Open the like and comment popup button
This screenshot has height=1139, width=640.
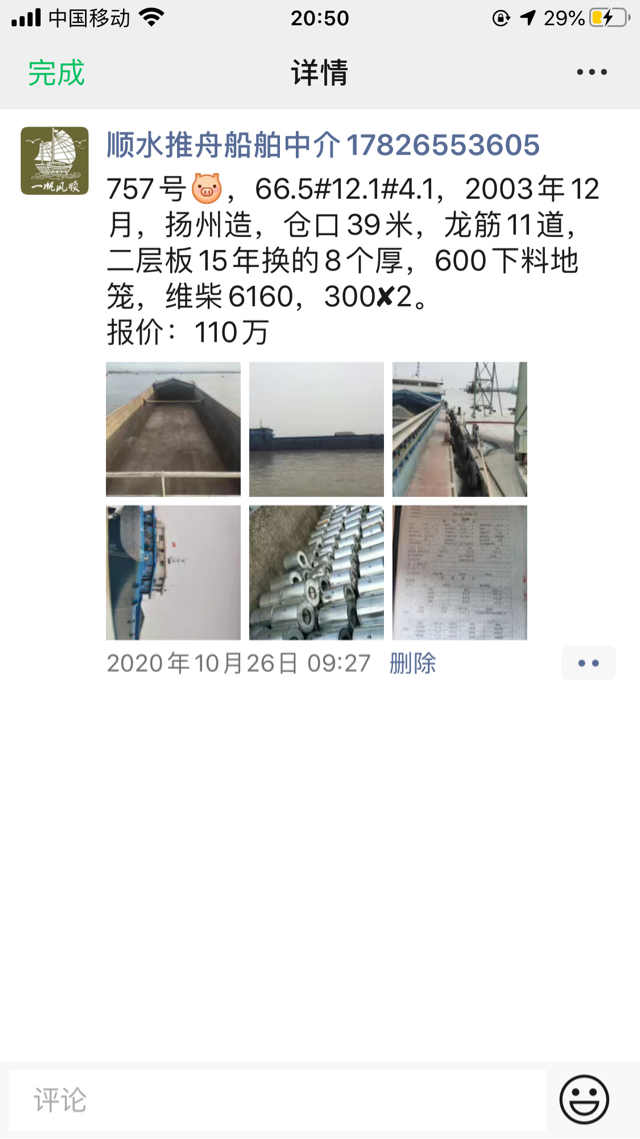click(588, 663)
